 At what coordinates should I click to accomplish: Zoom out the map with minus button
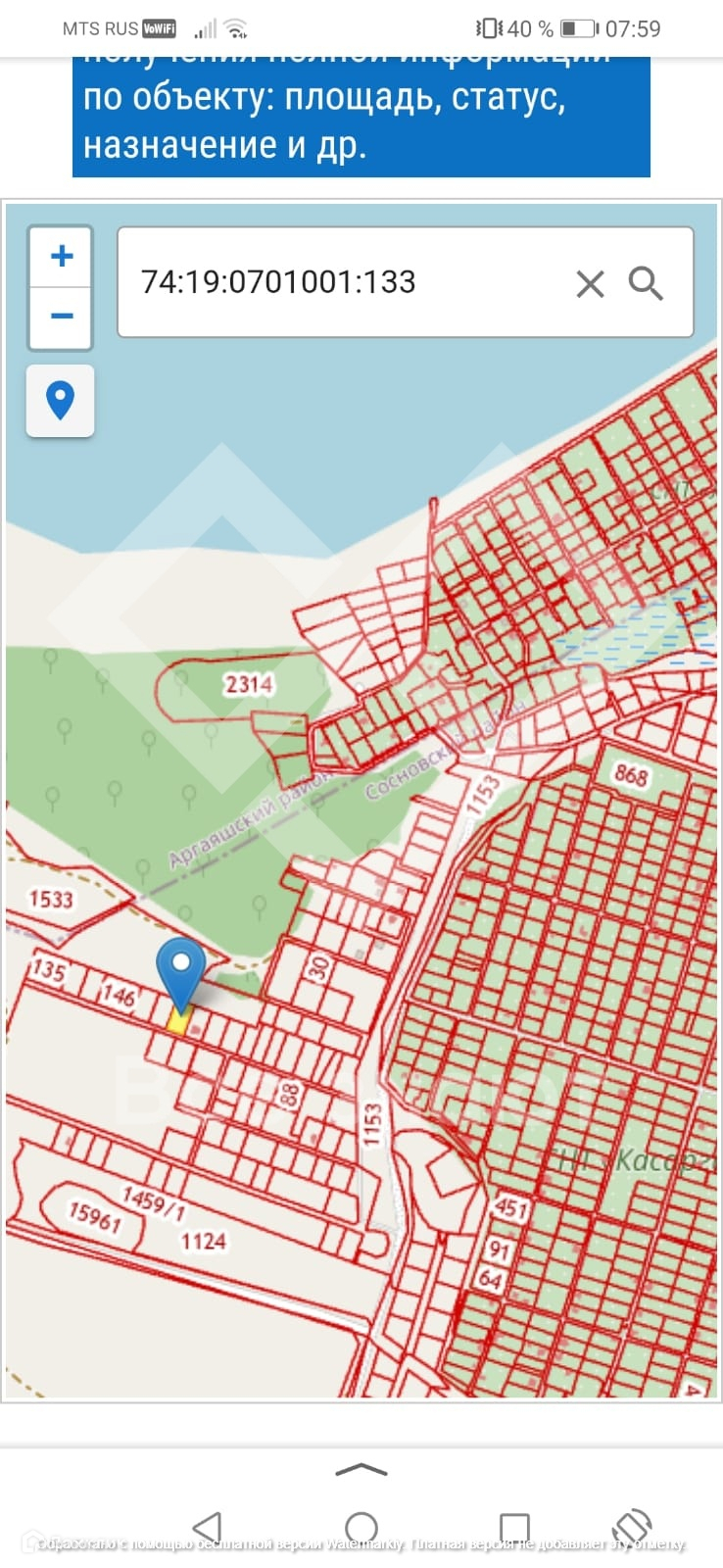point(61,317)
